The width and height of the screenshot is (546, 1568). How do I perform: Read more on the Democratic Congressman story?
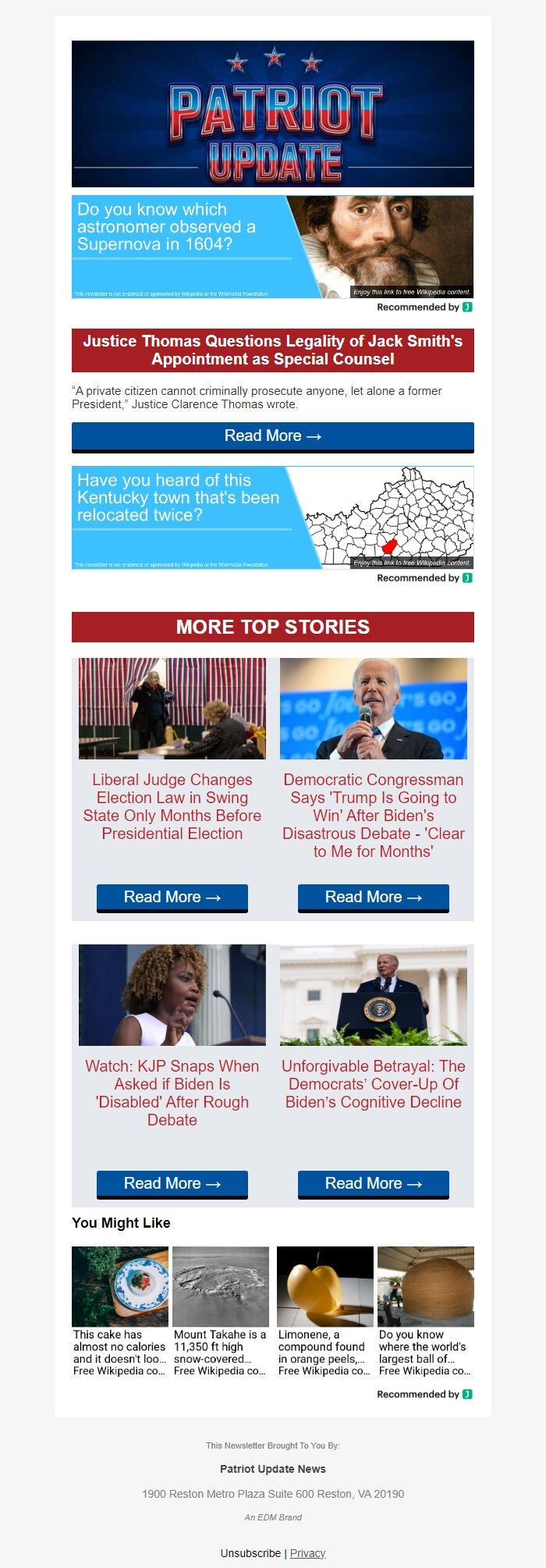[x=374, y=898]
